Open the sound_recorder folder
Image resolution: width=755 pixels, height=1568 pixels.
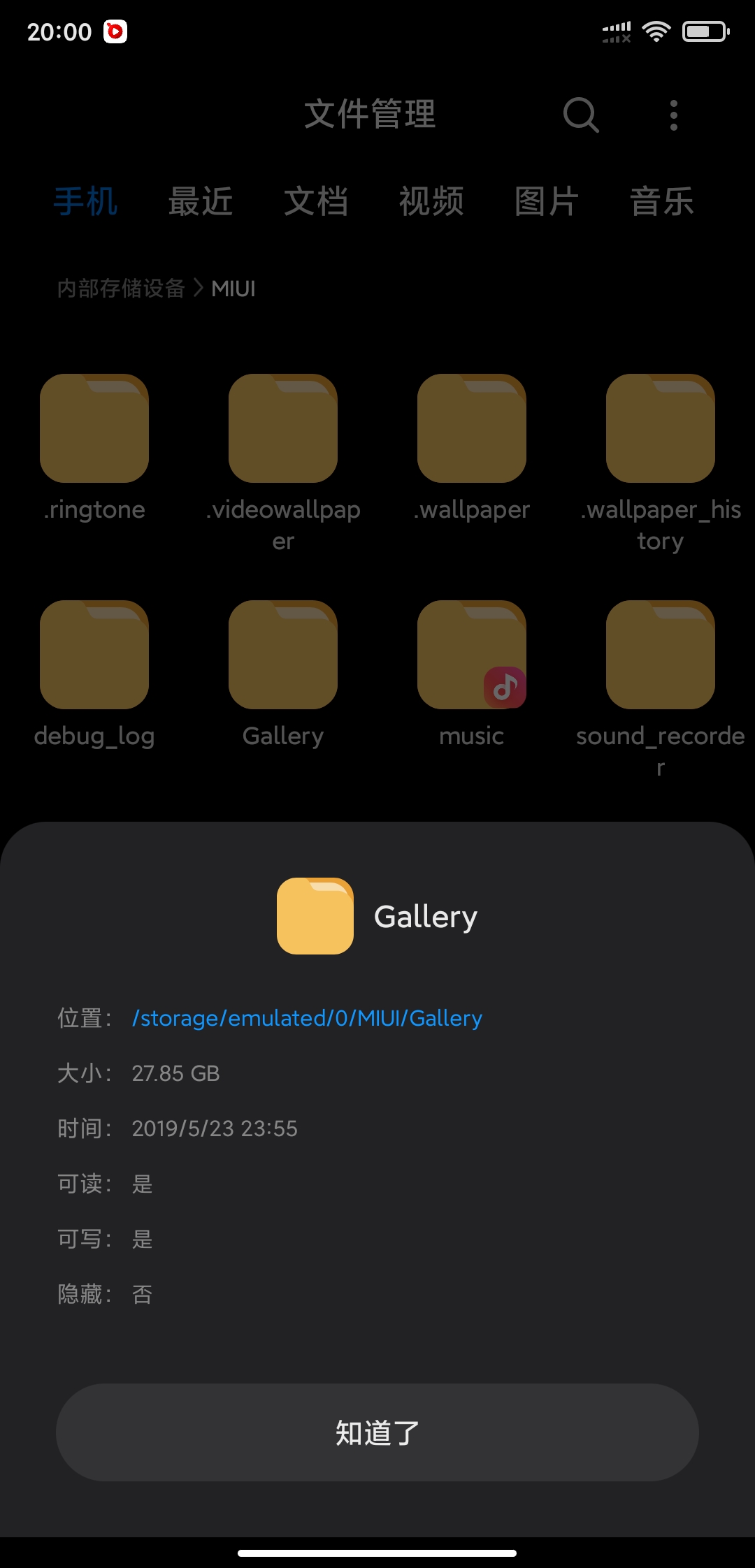point(659,654)
